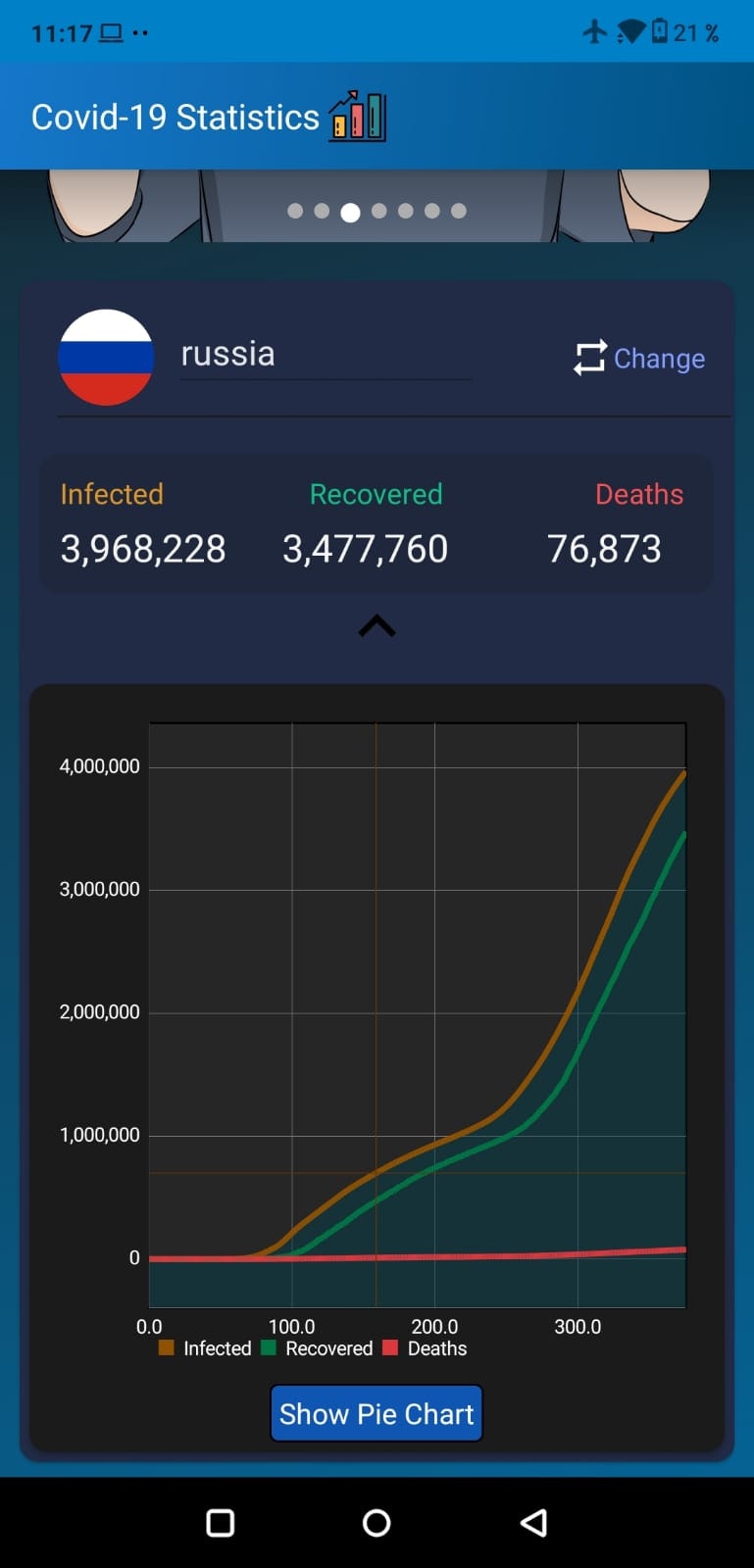
Task: Click the russia country input field
Action: pyautogui.click(x=325, y=354)
